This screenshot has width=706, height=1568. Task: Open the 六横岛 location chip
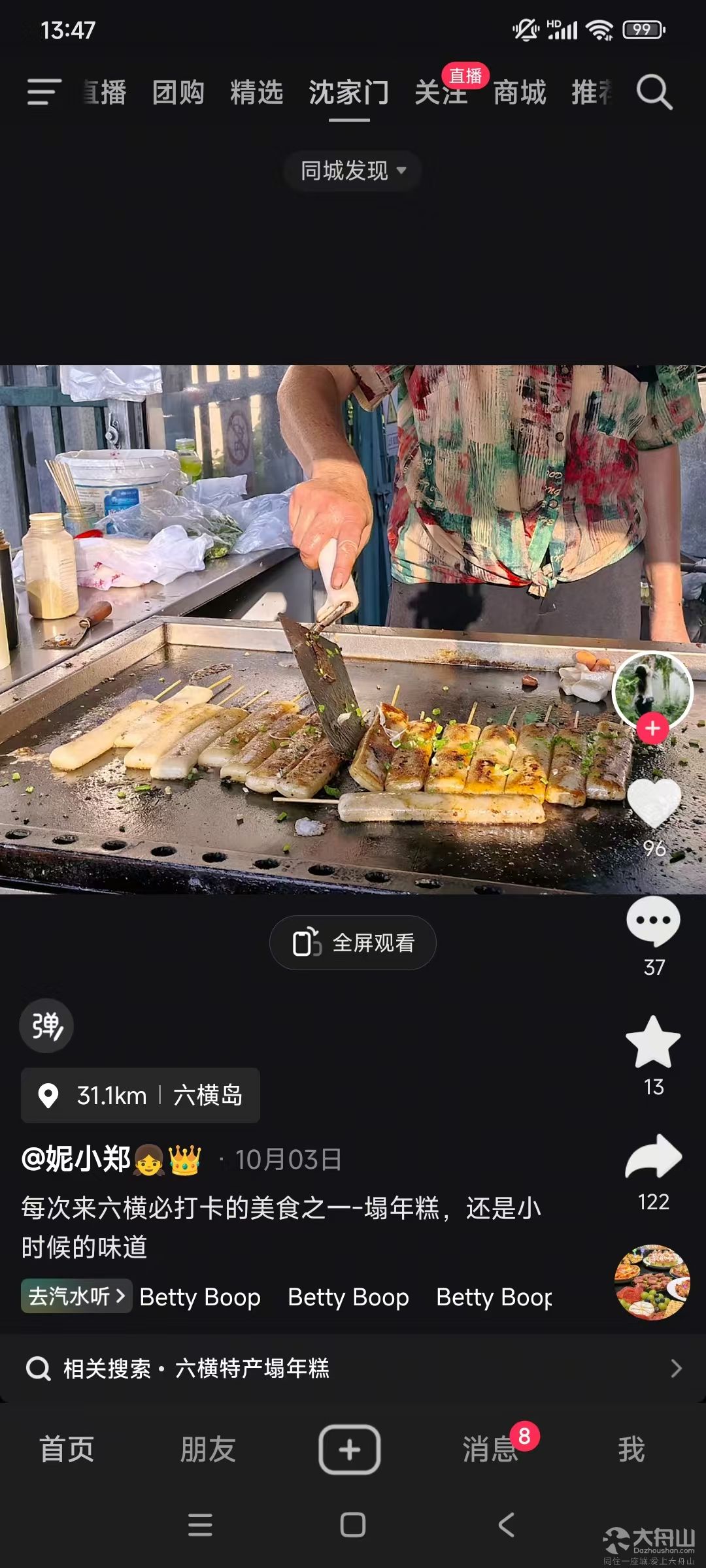pyautogui.click(x=141, y=1096)
